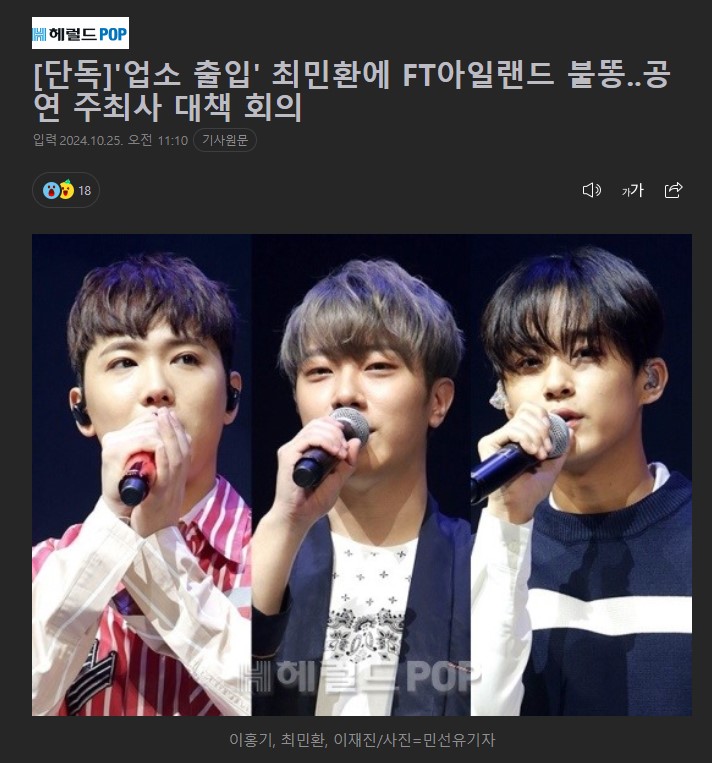Open the 기사원문 original article link
The image size is (712, 763).
pyautogui.click(x=224, y=140)
